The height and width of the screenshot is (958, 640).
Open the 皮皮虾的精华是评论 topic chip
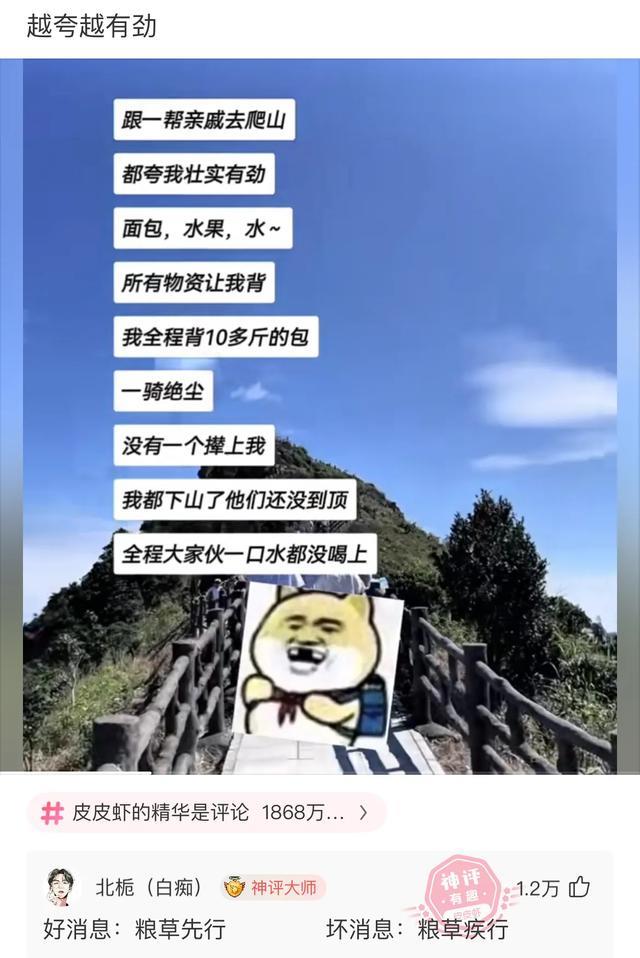(x=206, y=813)
